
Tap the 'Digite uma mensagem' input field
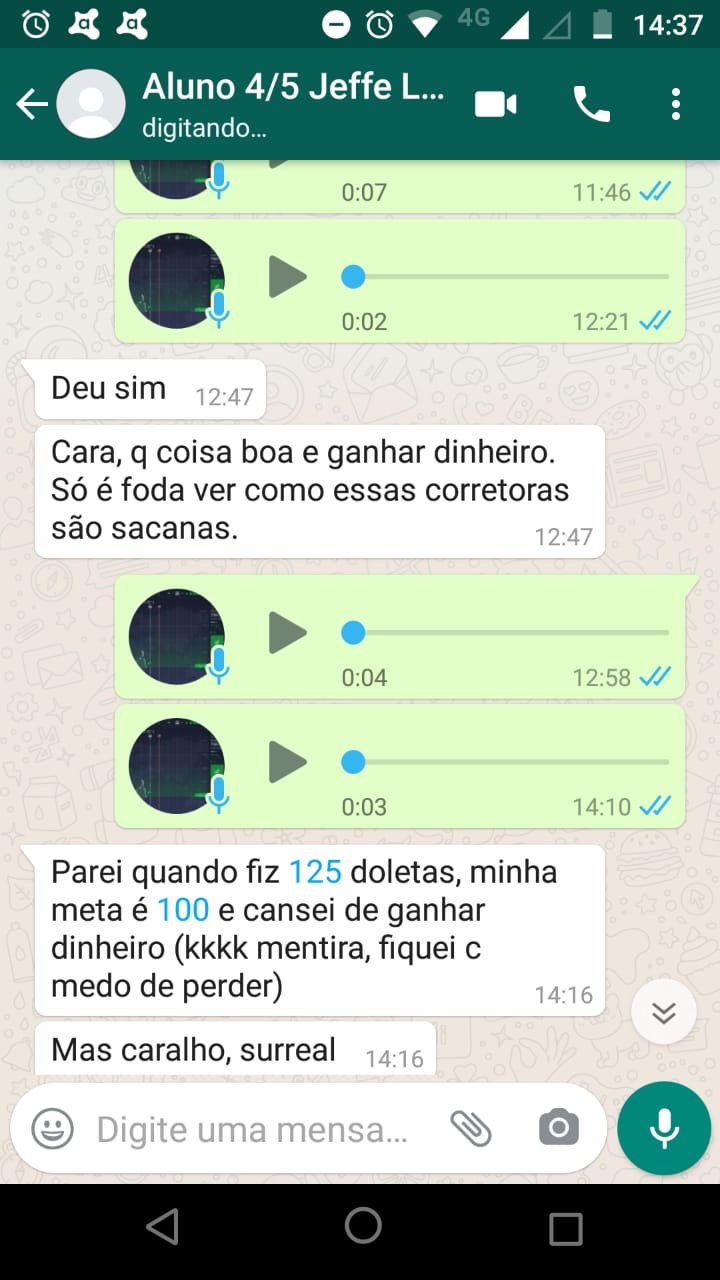(x=250, y=1128)
